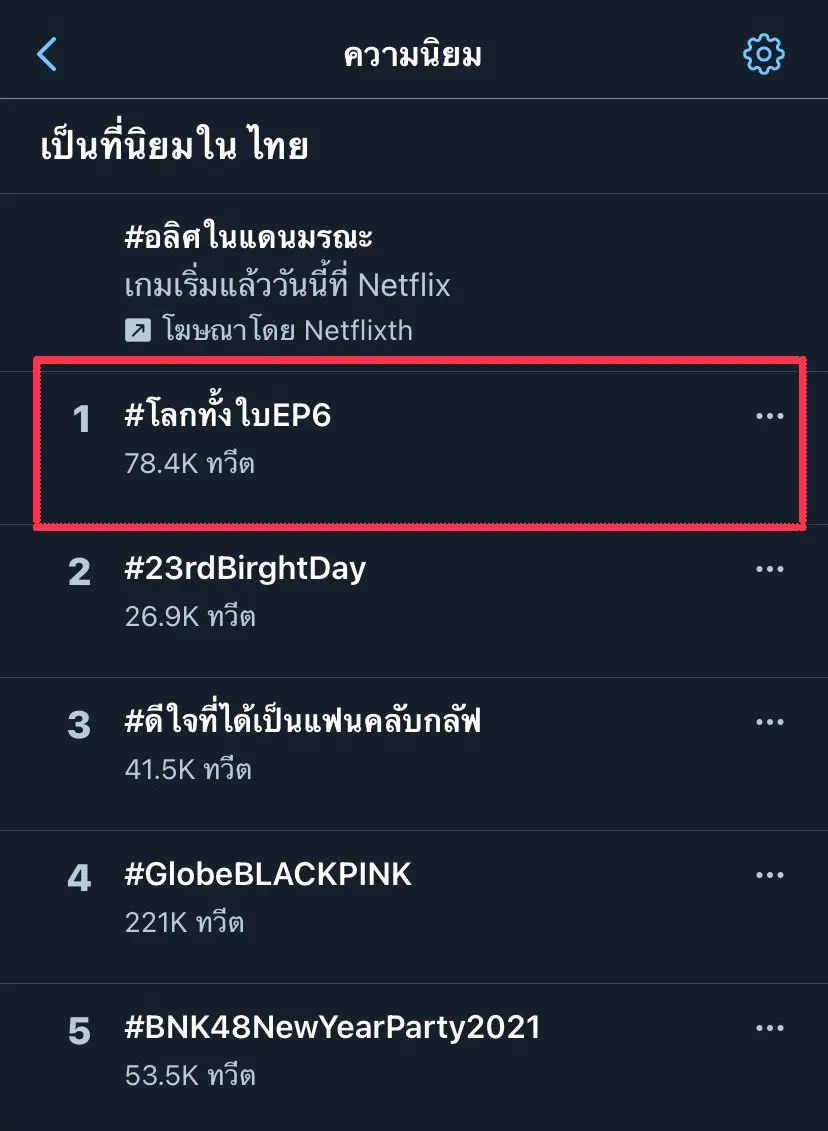Go back from the trends page
This screenshot has width=828, height=1131.
pos(47,54)
